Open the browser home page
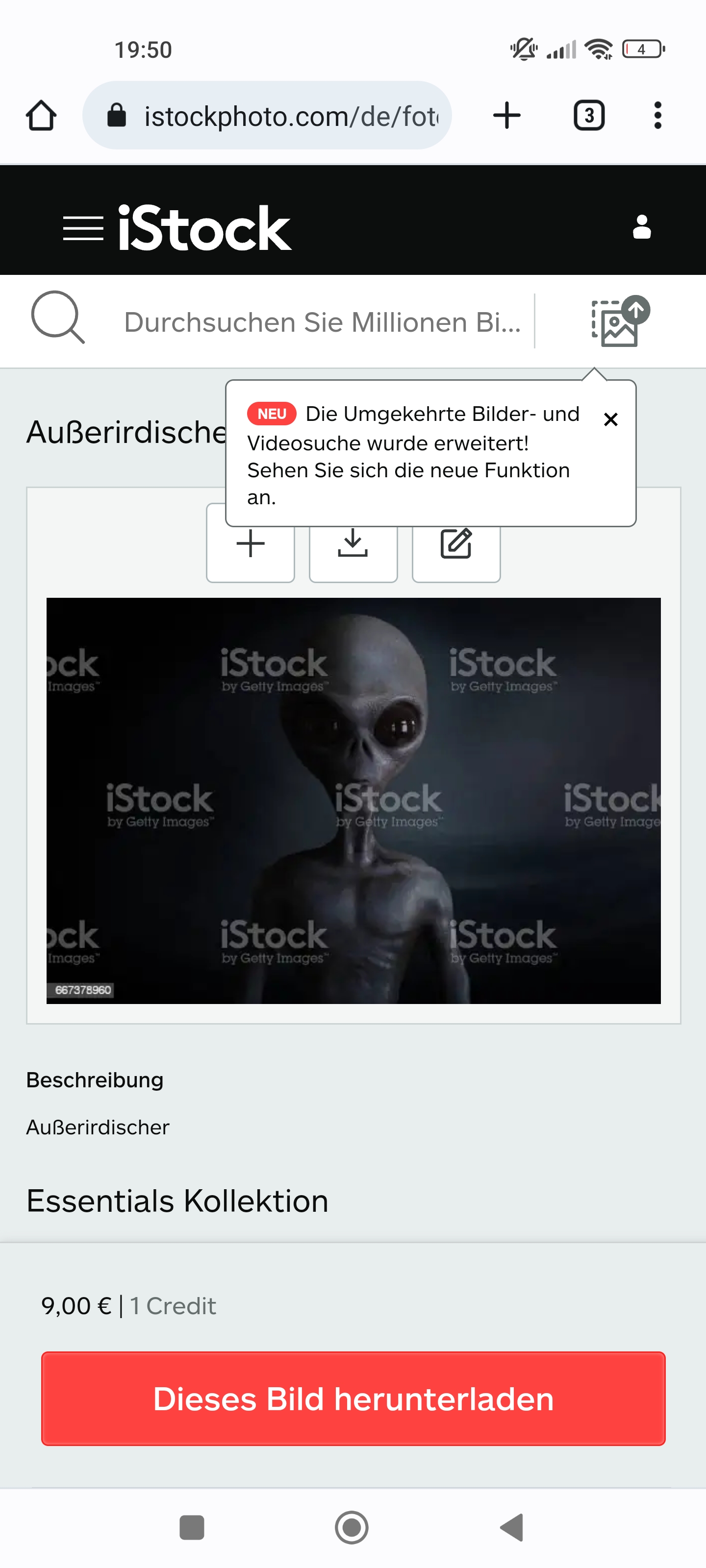The image size is (706, 1568). [x=41, y=116]
